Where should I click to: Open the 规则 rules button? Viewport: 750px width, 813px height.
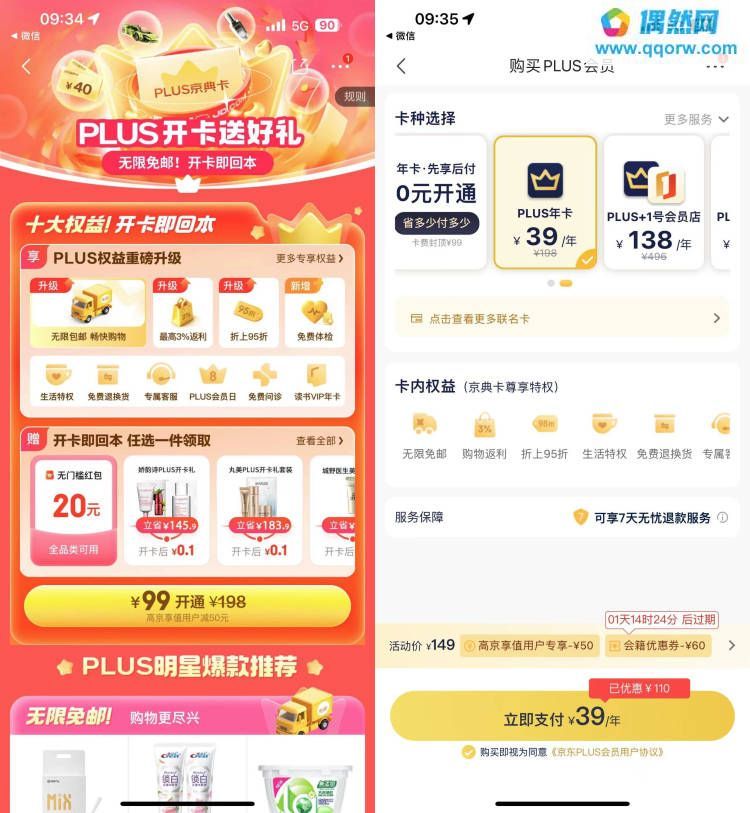click(x=354, y=97)
